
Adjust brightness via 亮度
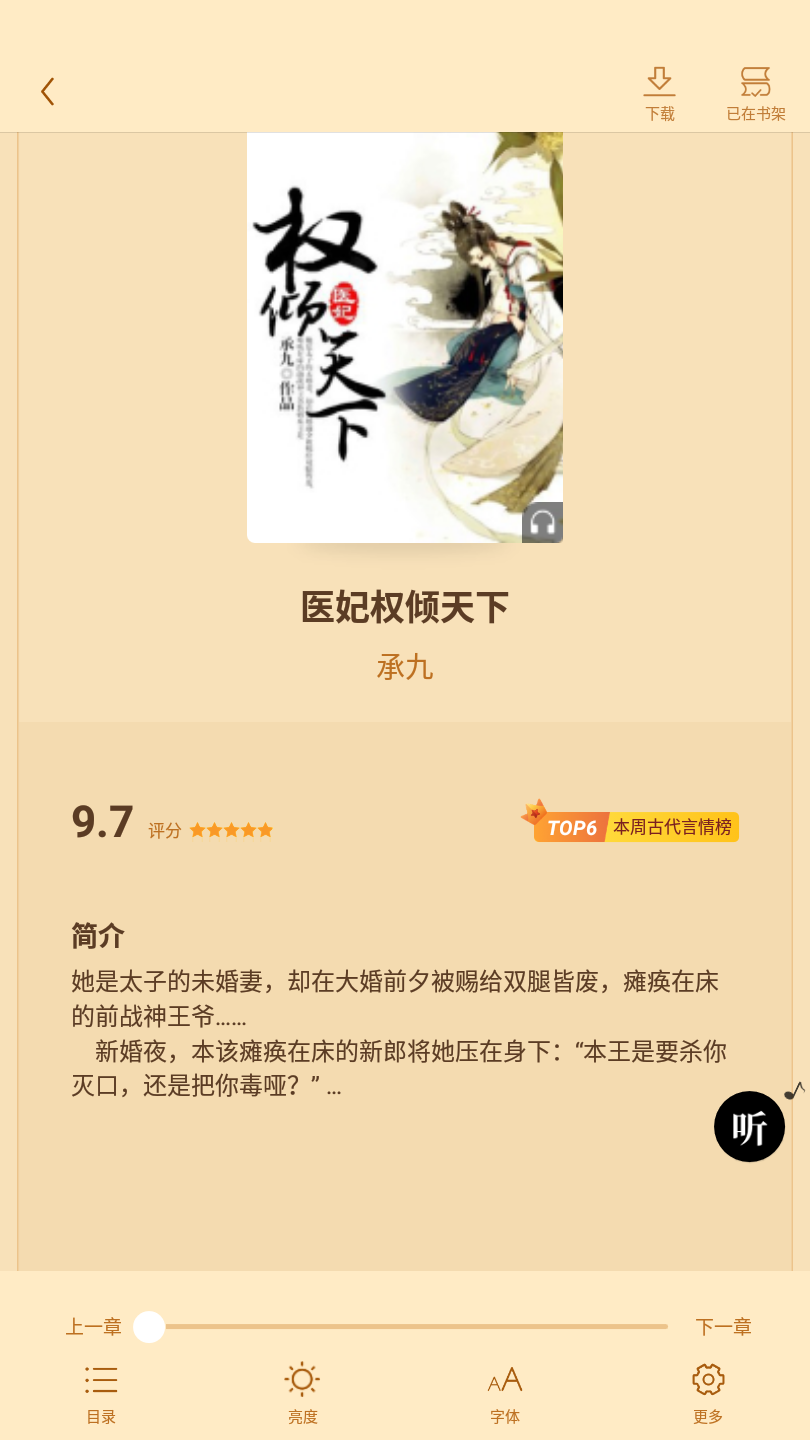302,1393
